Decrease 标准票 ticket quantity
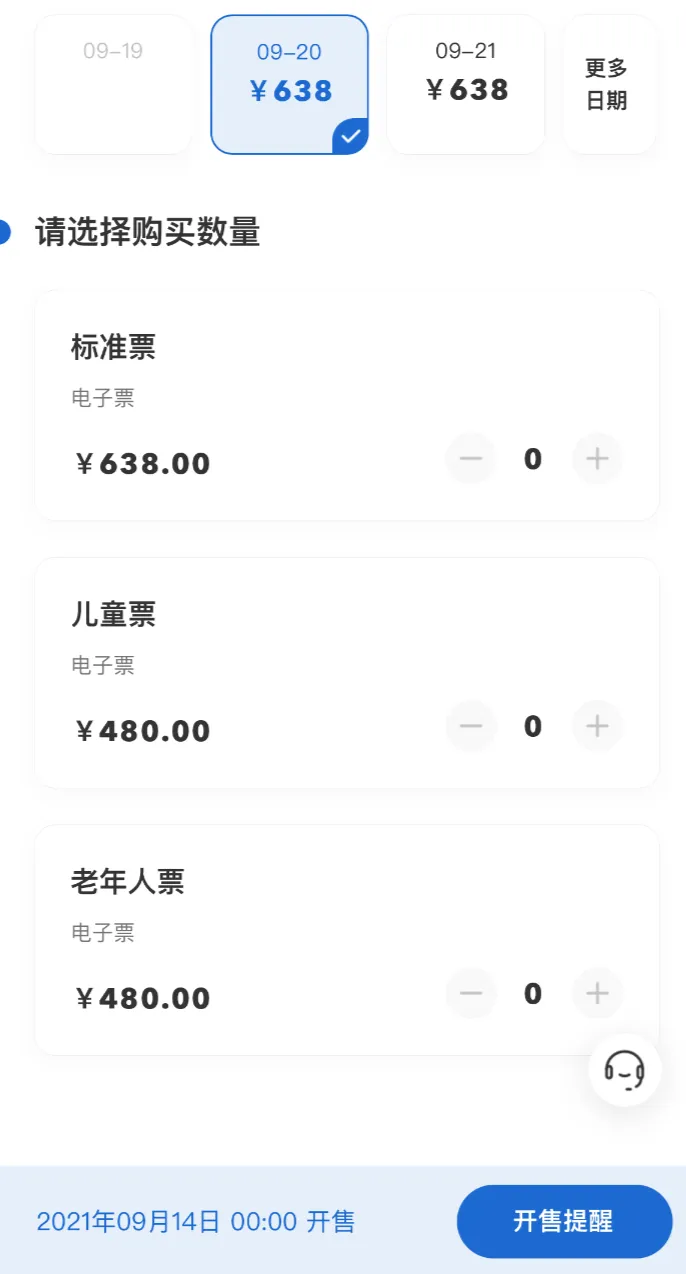 [471, 459]
